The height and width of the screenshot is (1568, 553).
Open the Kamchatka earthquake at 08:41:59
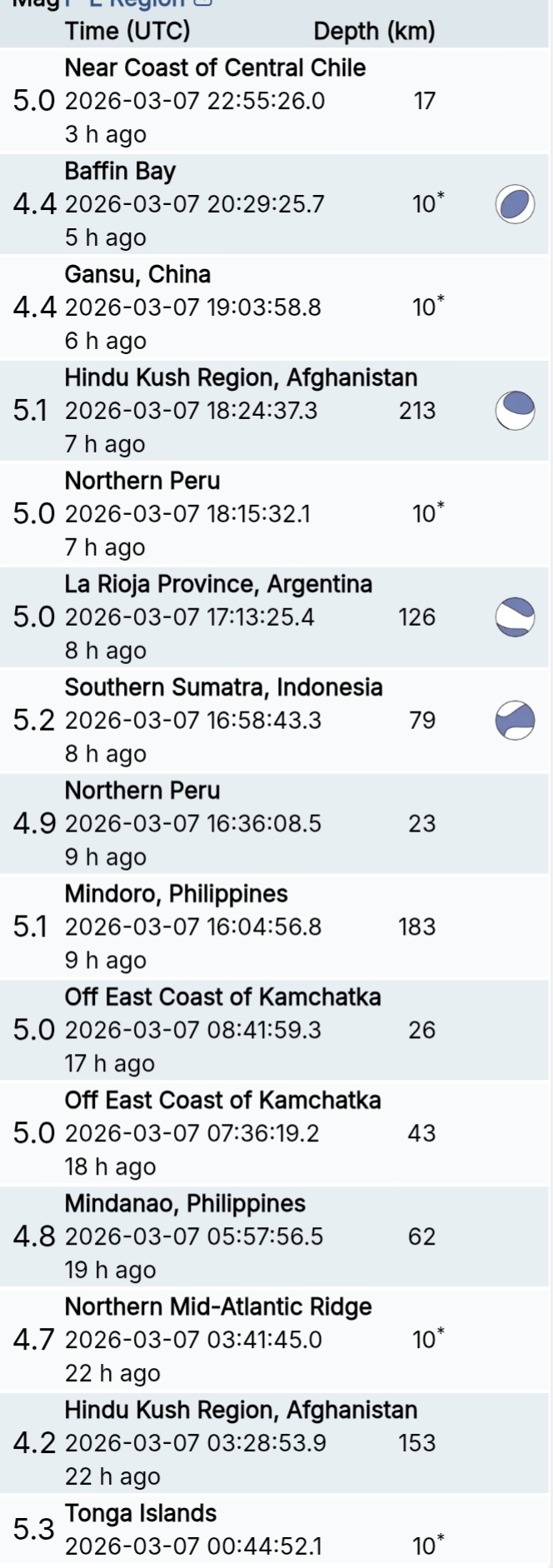pos(222,997)
